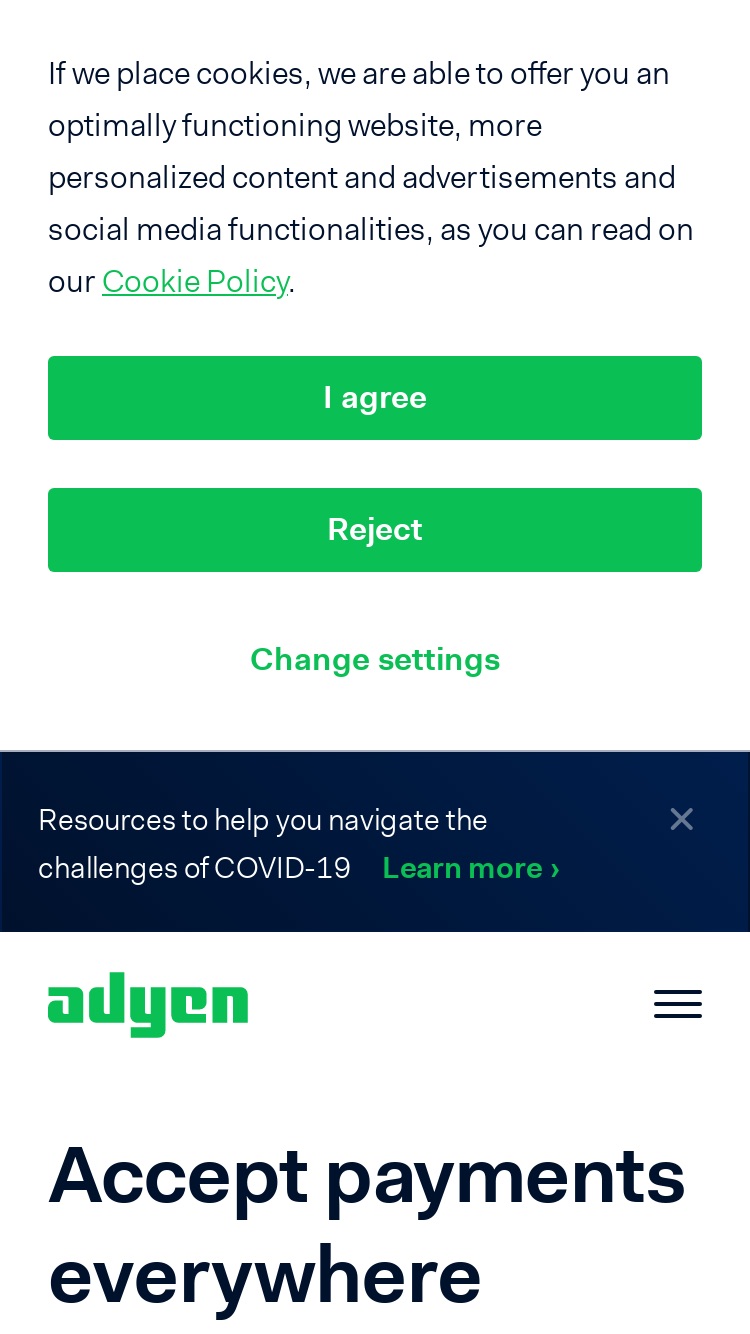Go to the Adyen home logo

click(x=148, y=1004)
